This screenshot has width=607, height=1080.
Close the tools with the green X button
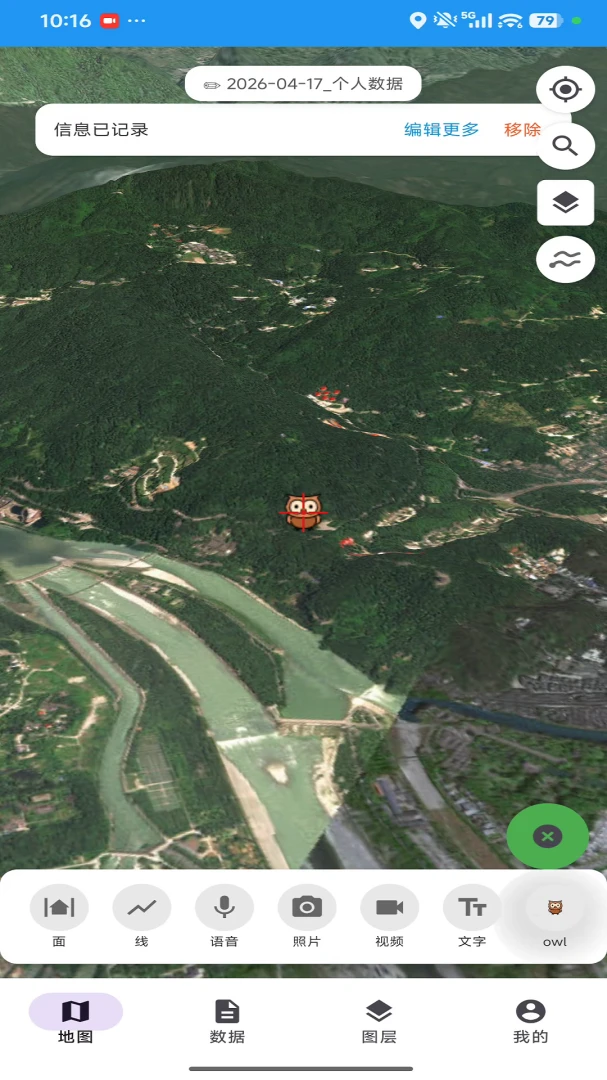(x=548, y=836)
